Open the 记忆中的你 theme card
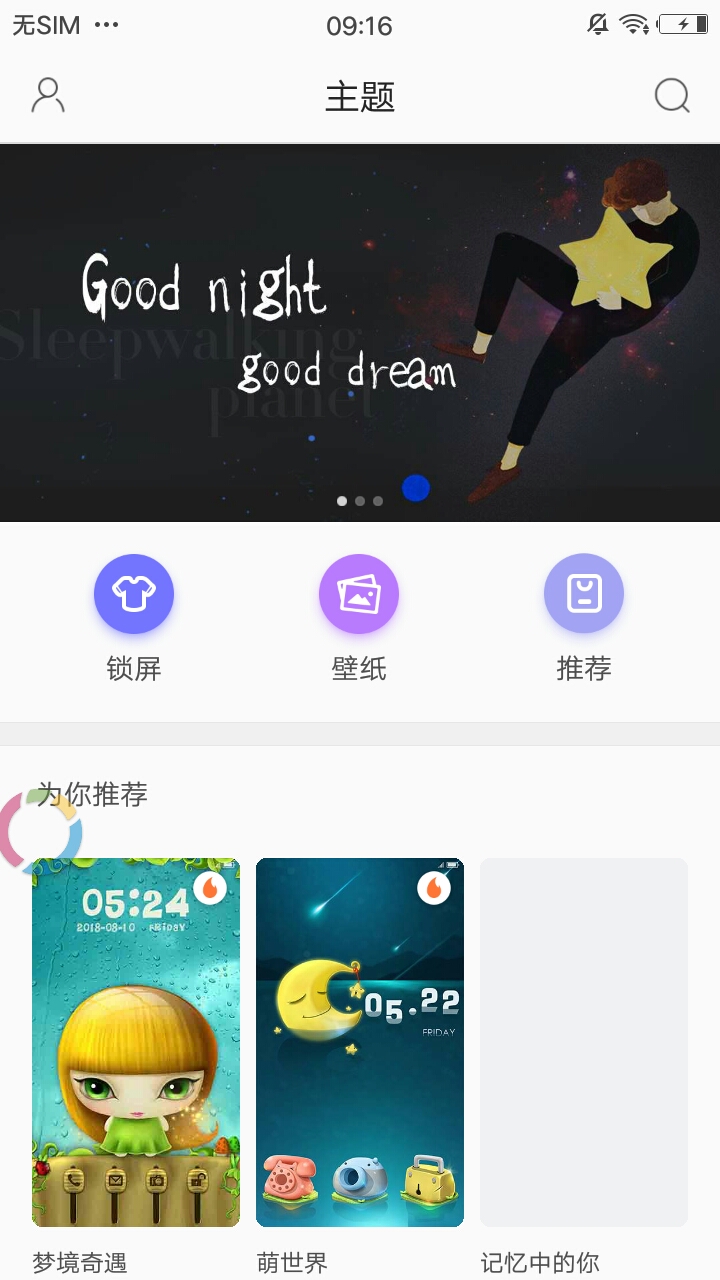This screenshot has width=720, height=1280. pyautogui.click(x=584, y=1040)
